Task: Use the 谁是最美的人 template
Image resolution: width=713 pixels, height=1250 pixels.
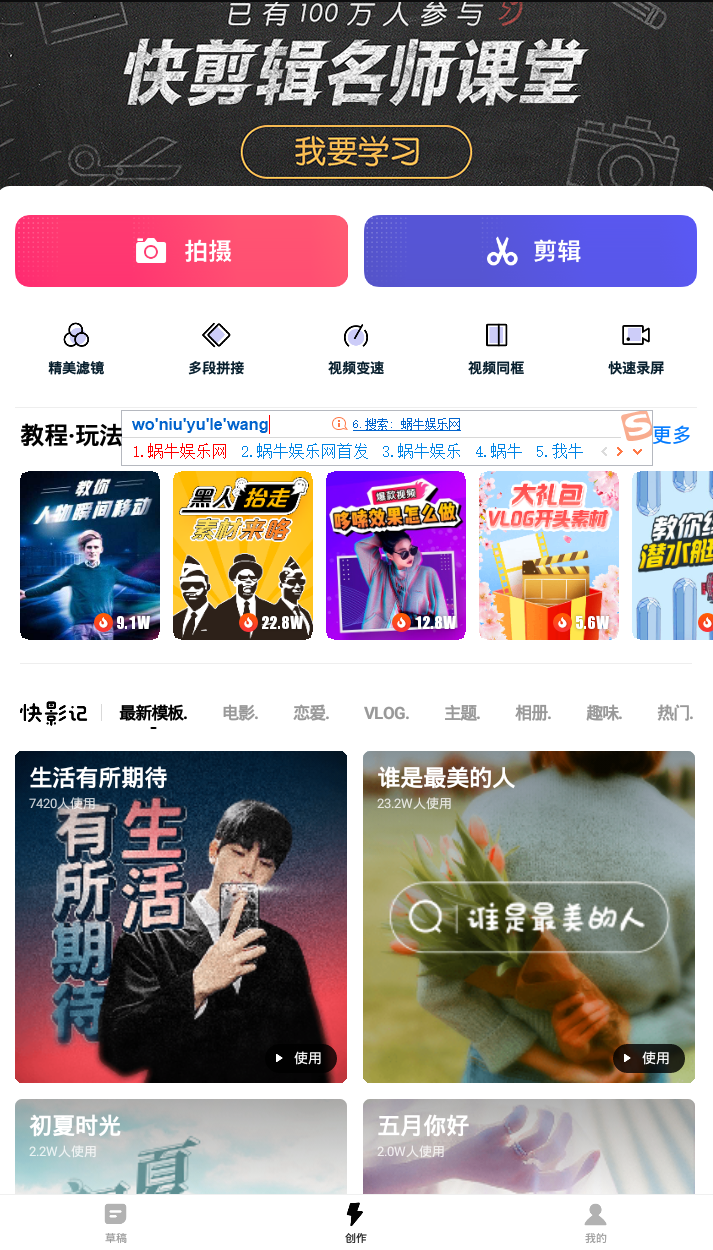Action: coord(648,1058)
